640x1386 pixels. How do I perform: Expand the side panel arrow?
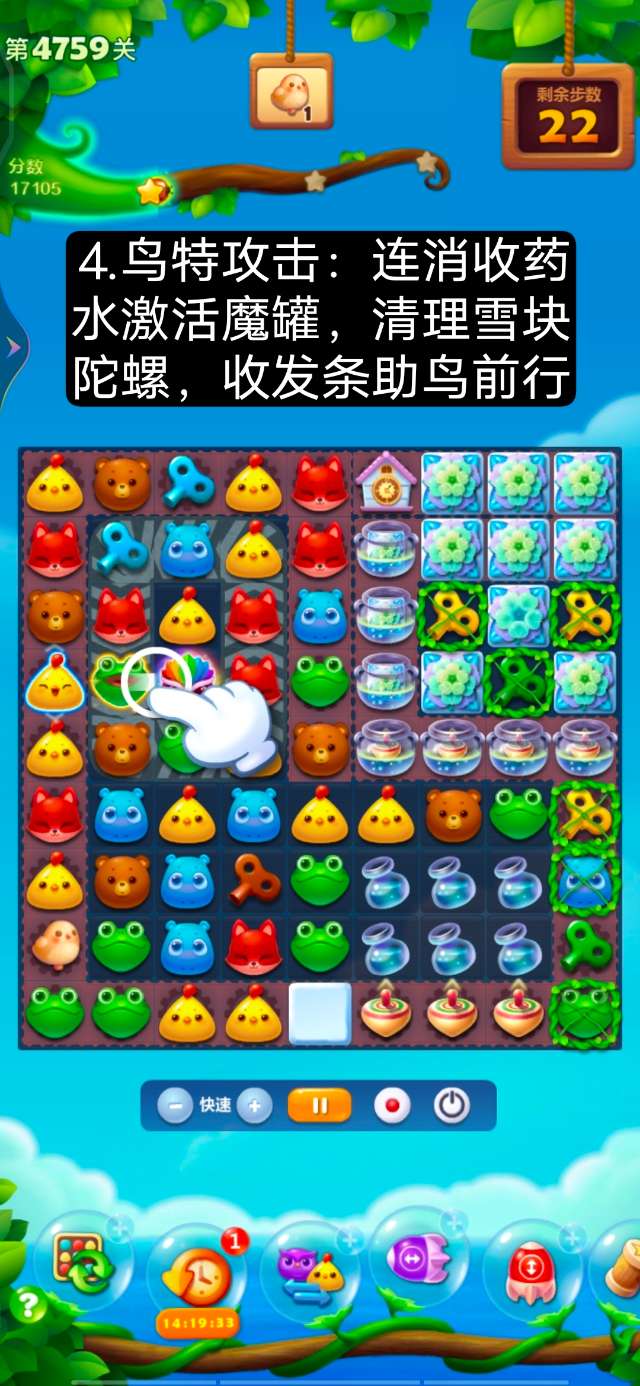click(13, 347)
